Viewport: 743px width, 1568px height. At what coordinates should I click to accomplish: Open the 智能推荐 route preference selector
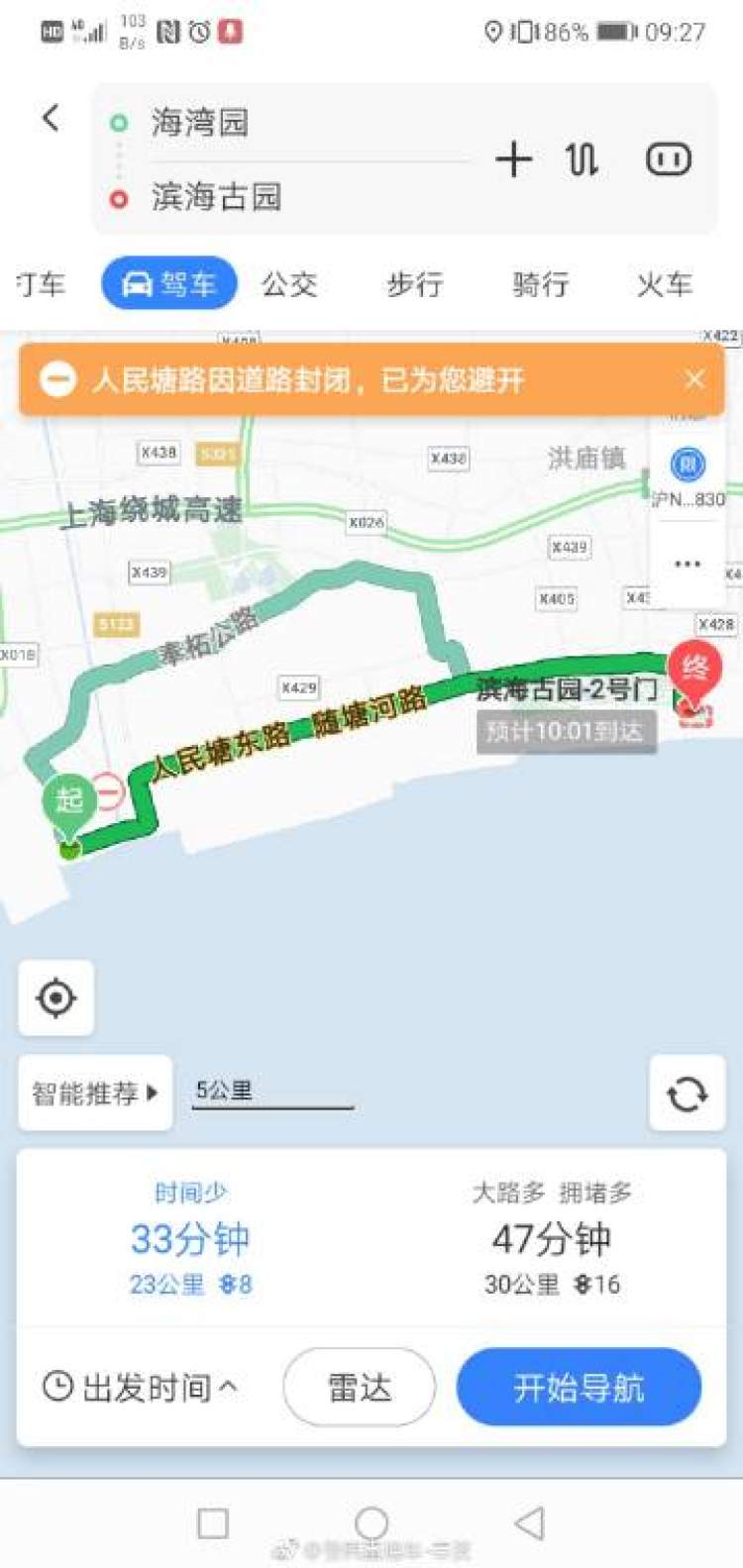pos(95,1094)
